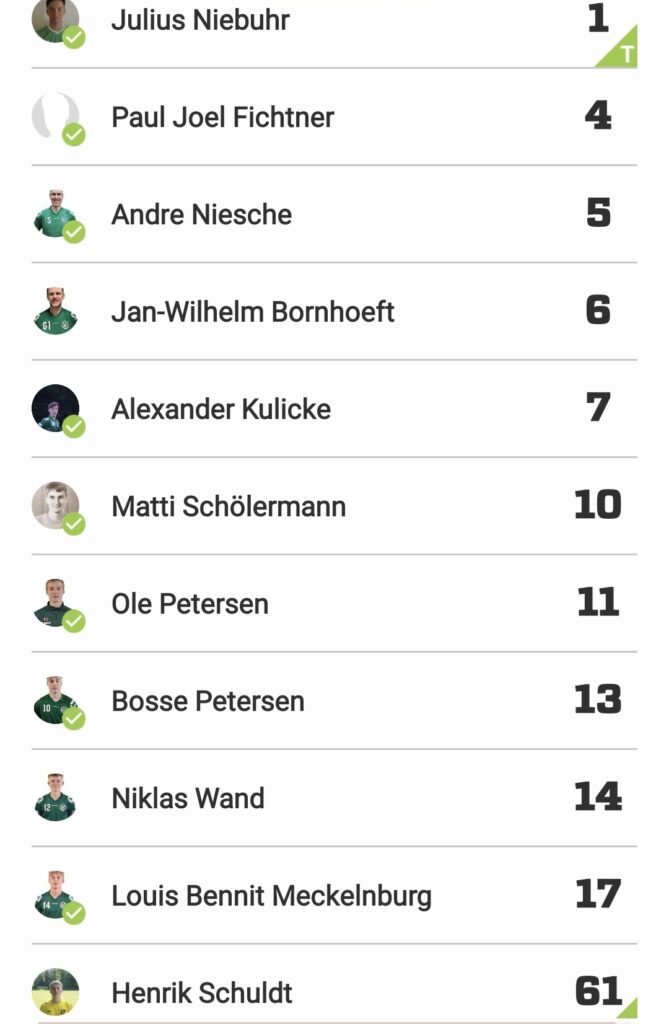This screenshot has width=669, height=1024.
Task: Select Niklas Wand in the list
Action: tap(187, 798)
